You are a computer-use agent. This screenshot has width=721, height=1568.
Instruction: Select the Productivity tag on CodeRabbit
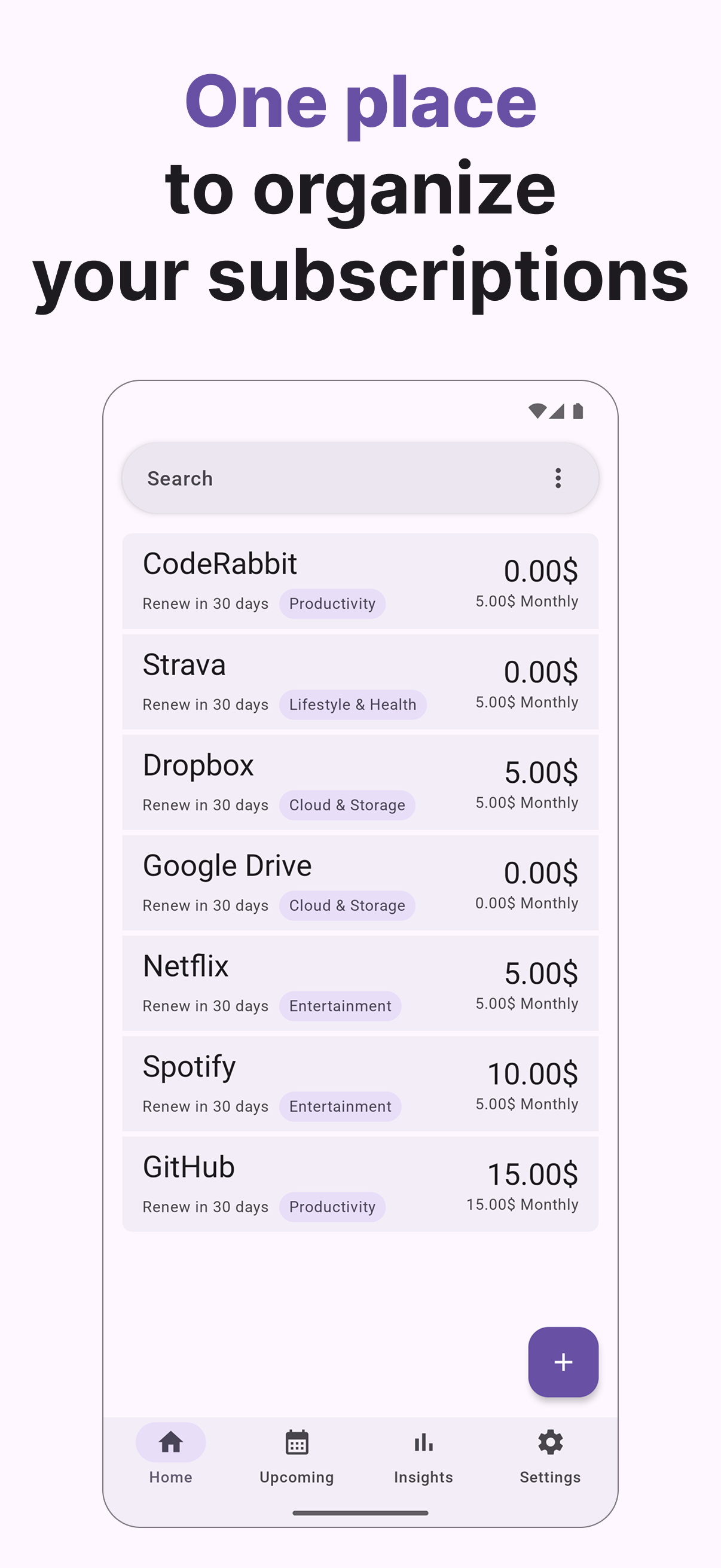point(332,604)
